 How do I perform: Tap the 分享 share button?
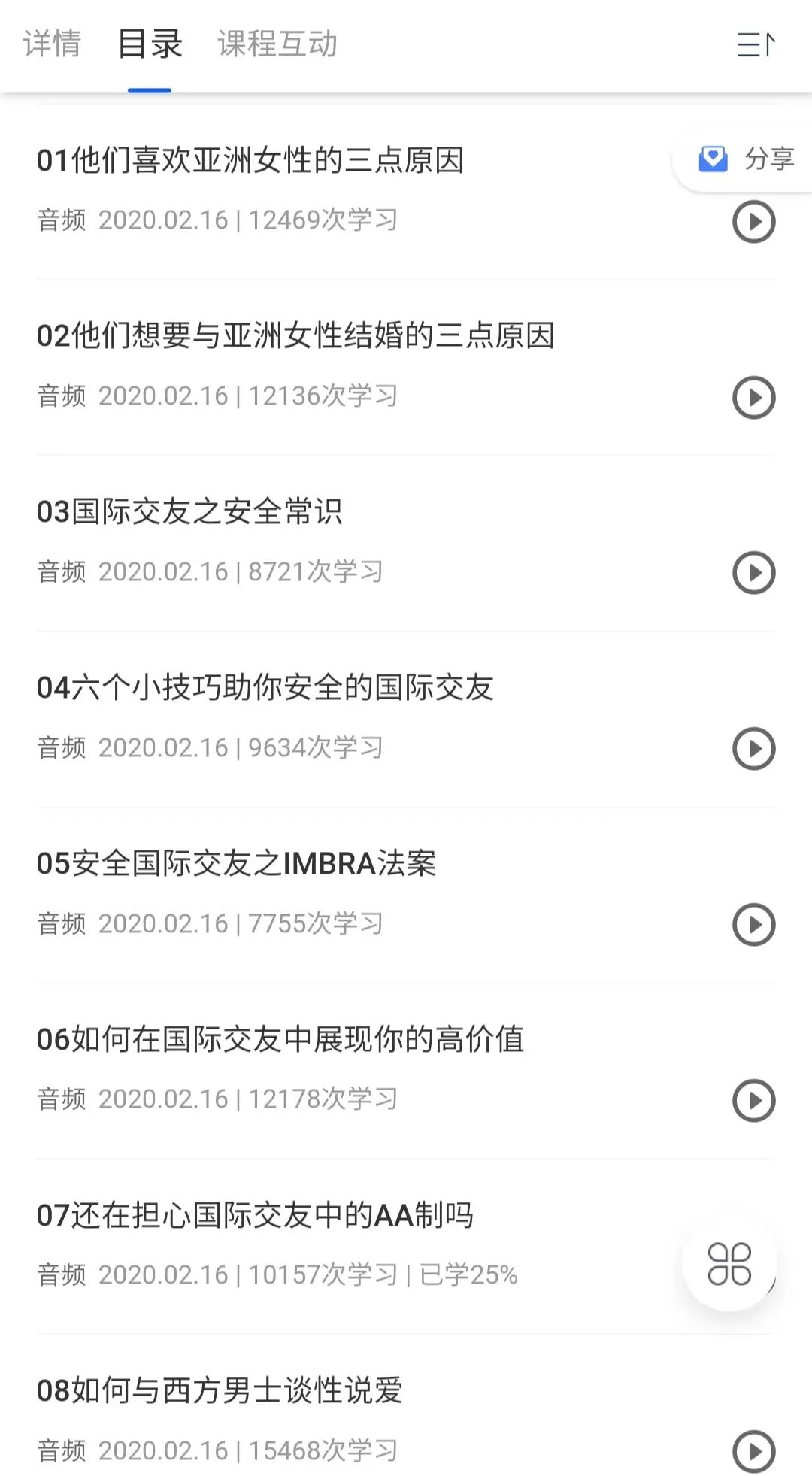pyautogui.click(x=747, y=159)
